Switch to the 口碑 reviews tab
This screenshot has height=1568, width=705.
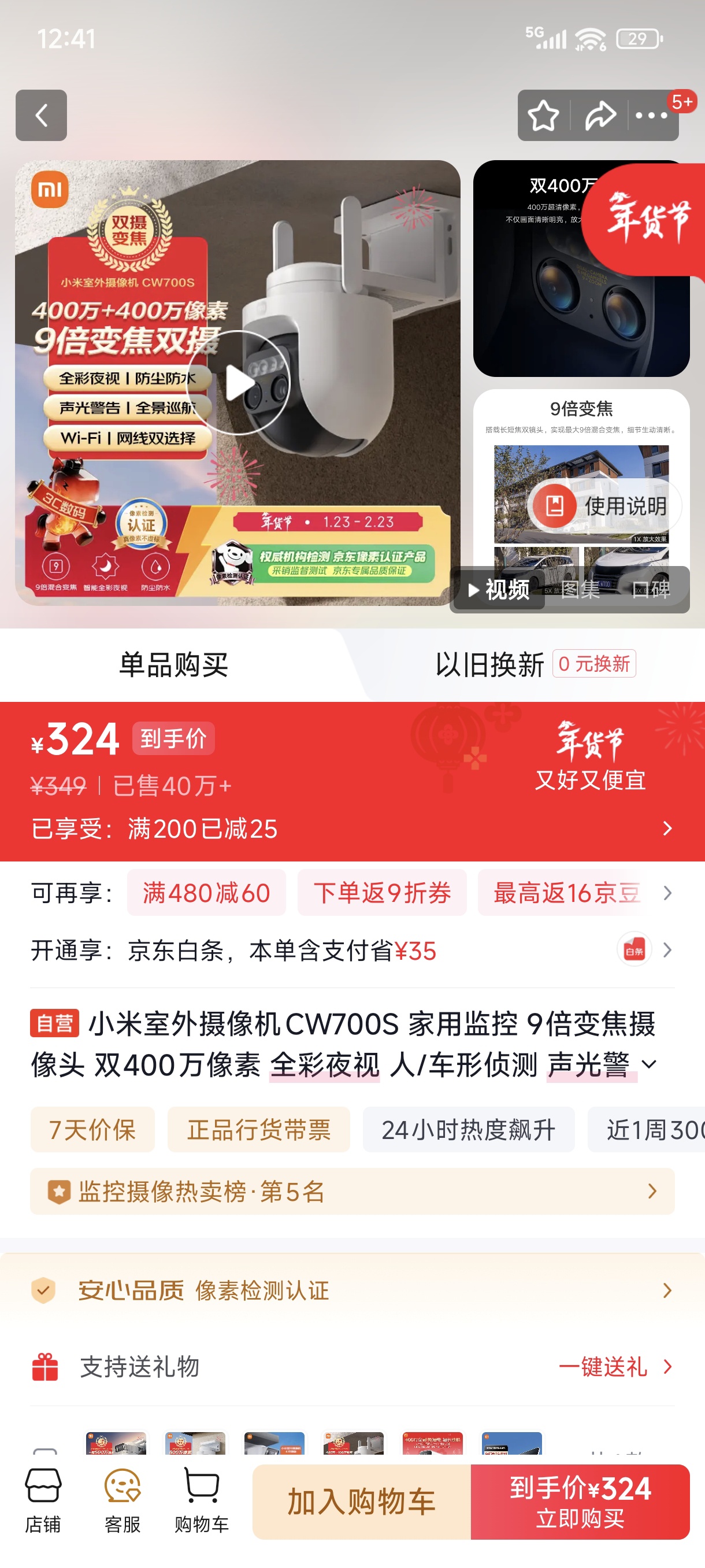pos(650,589)
